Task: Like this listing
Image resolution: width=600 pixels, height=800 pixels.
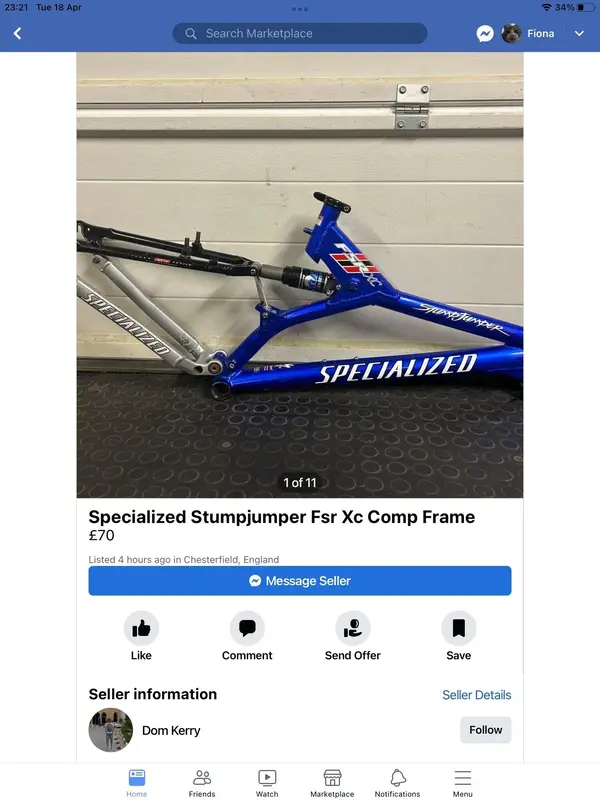Action: click(x=141, y=636)
